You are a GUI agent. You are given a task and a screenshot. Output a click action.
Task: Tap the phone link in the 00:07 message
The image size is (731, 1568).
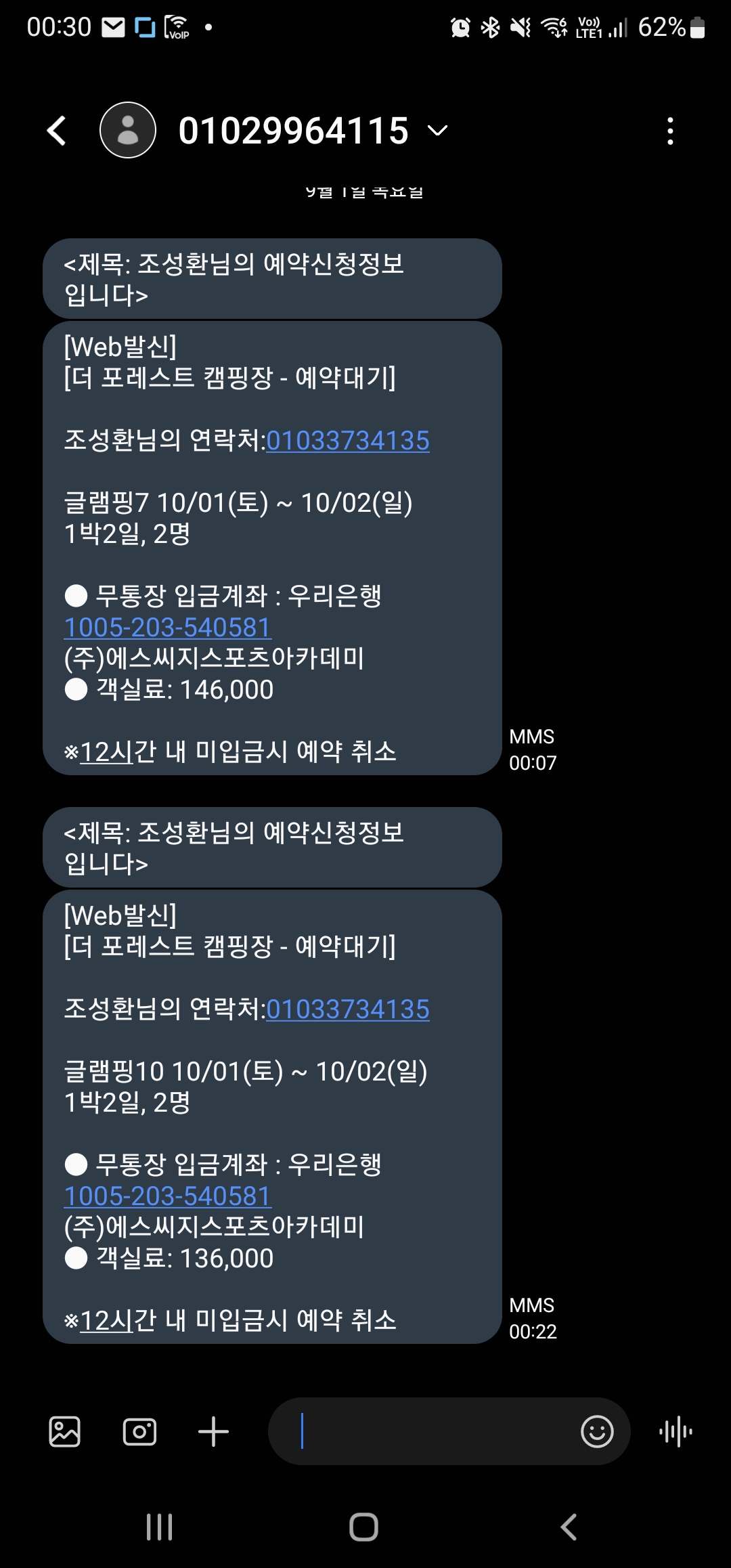(348, 441)
